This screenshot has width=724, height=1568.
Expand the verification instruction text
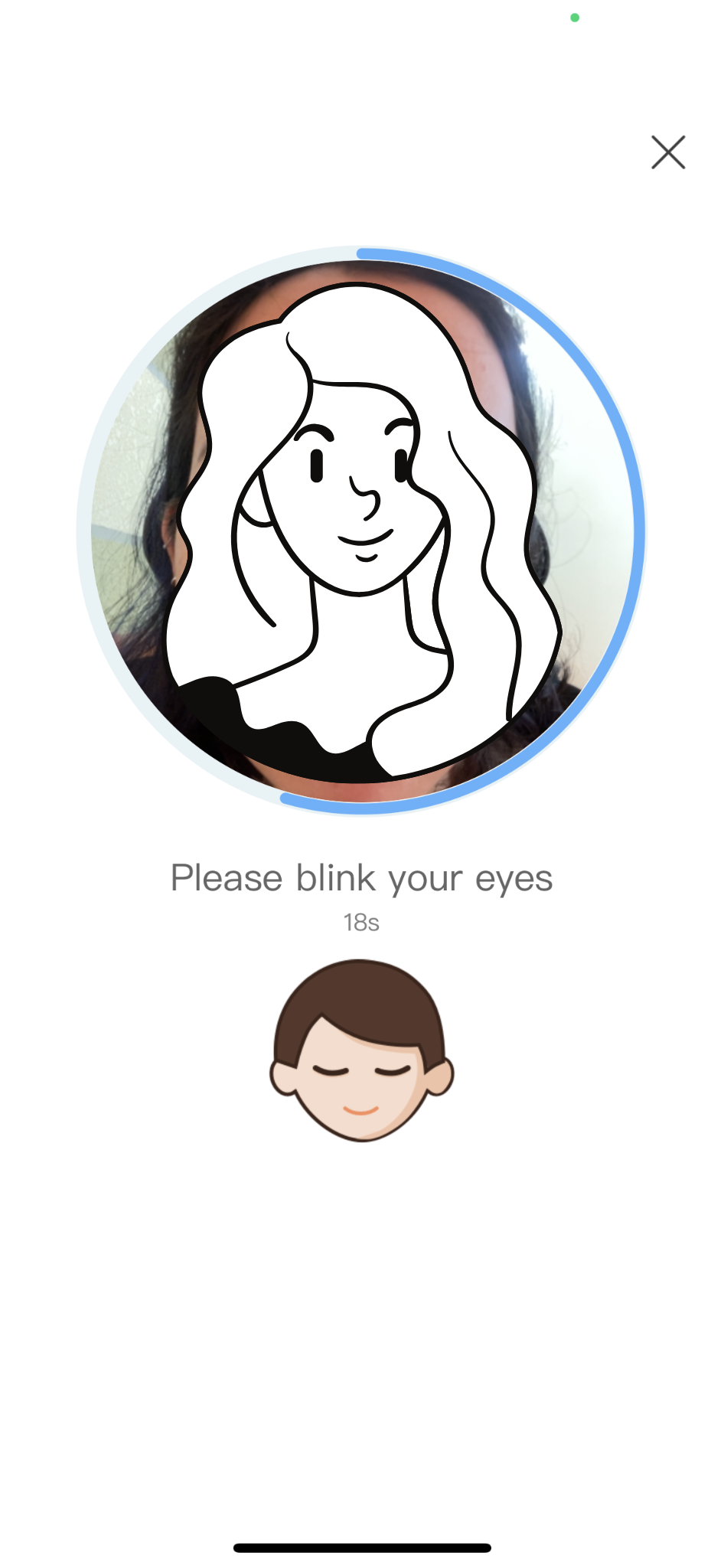pyautogui.click(x=361, y=877)
